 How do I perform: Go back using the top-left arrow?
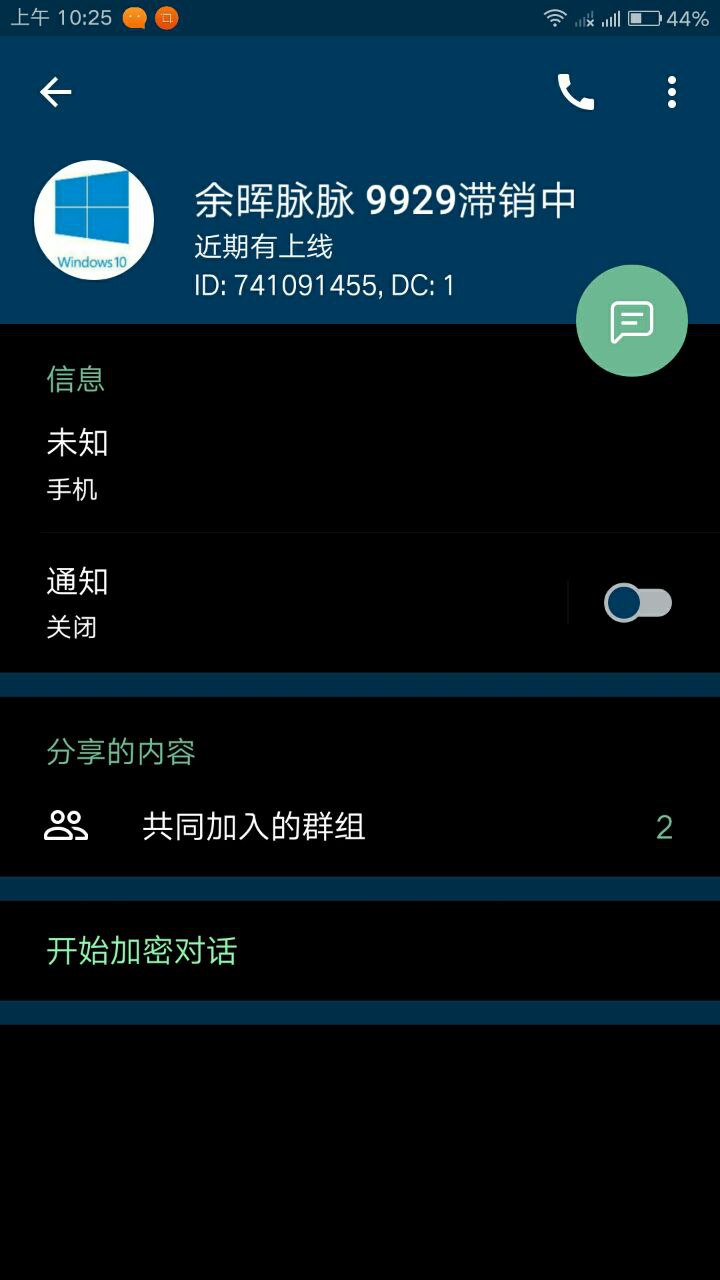[x=56, y=93]
